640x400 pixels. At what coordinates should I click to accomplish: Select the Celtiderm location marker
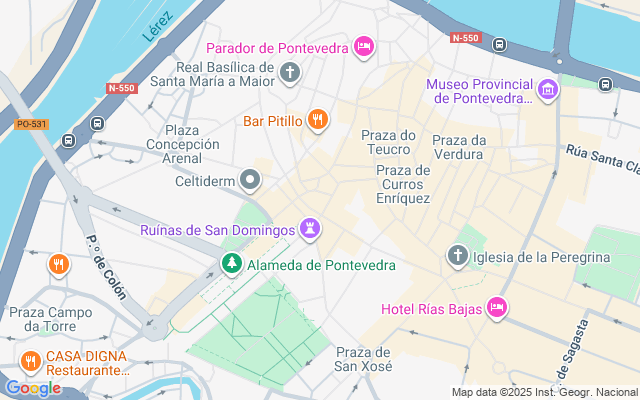[x=250, y=180]
